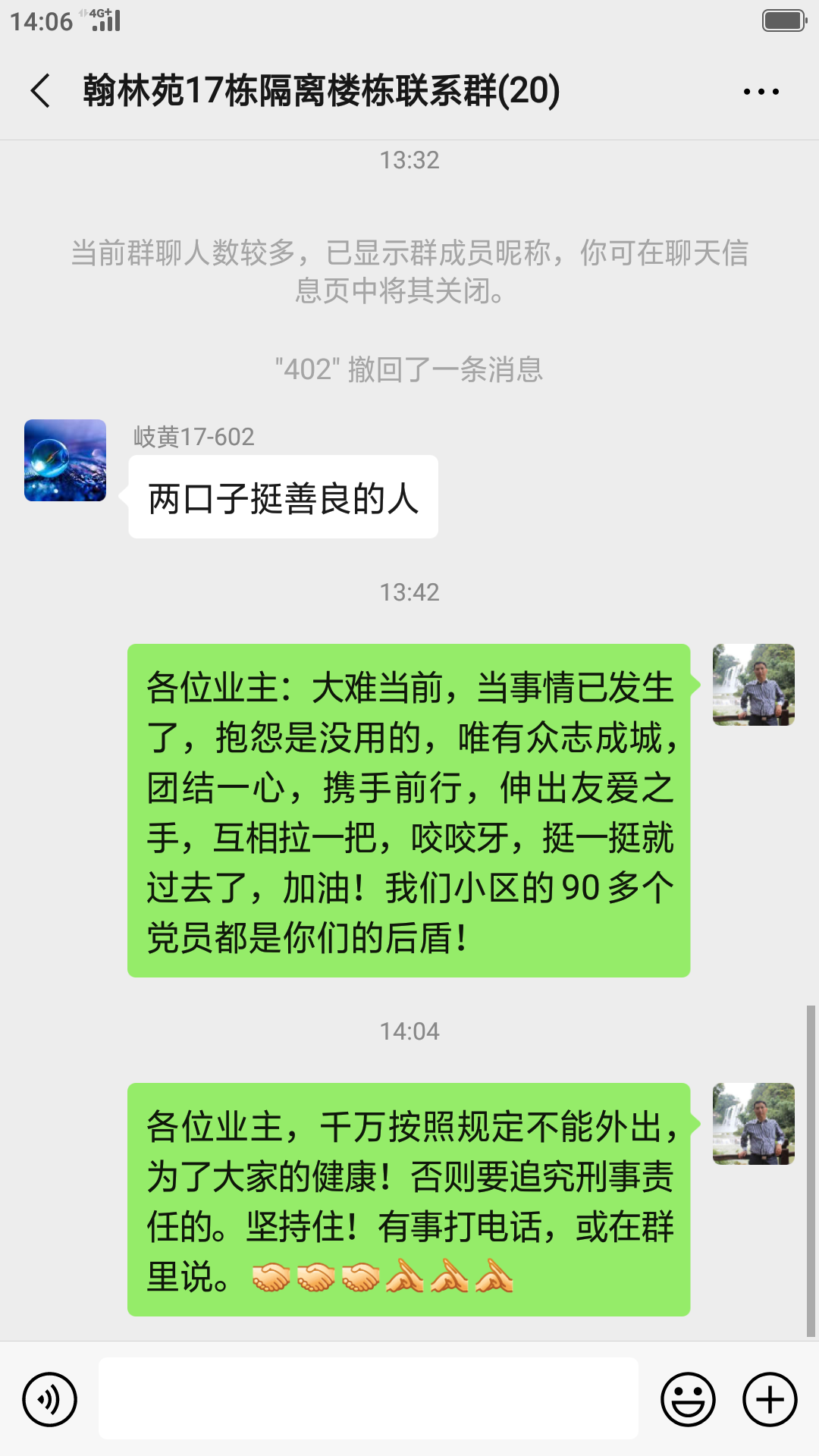Open 岐黄17-602's profile avatar

tap(65, 460)
